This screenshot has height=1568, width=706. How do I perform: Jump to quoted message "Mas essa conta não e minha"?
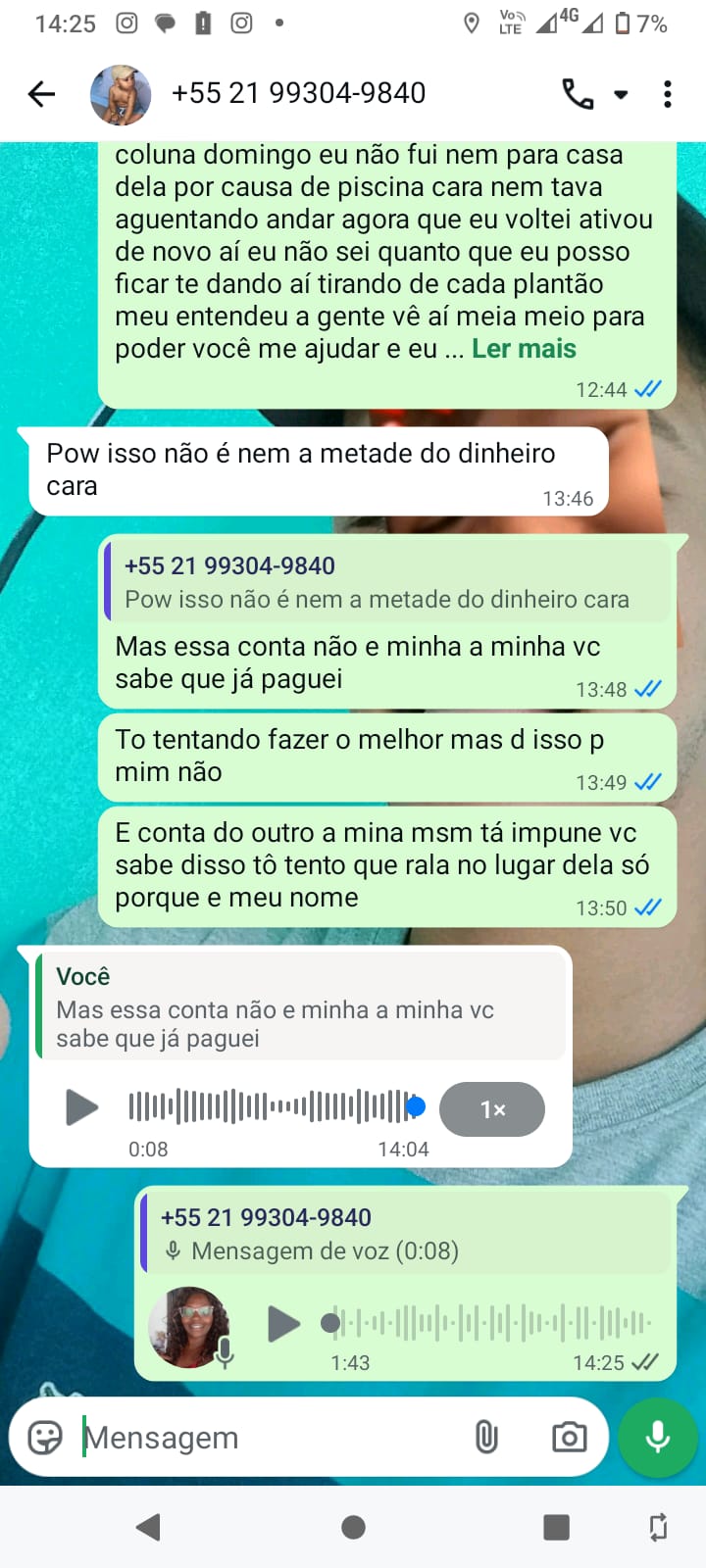click(x=300, y=1007)
